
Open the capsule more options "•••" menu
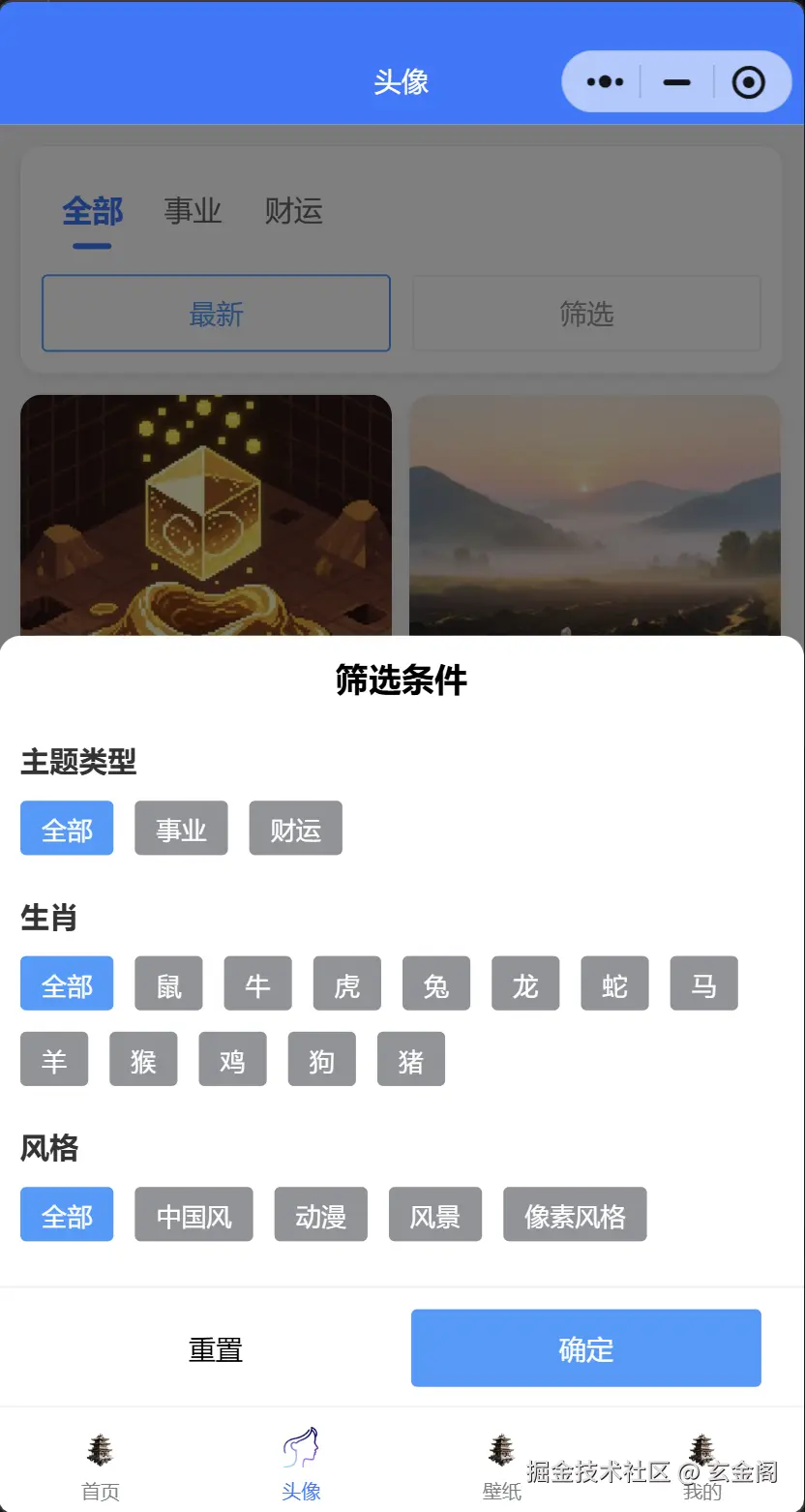click(604, 82)
